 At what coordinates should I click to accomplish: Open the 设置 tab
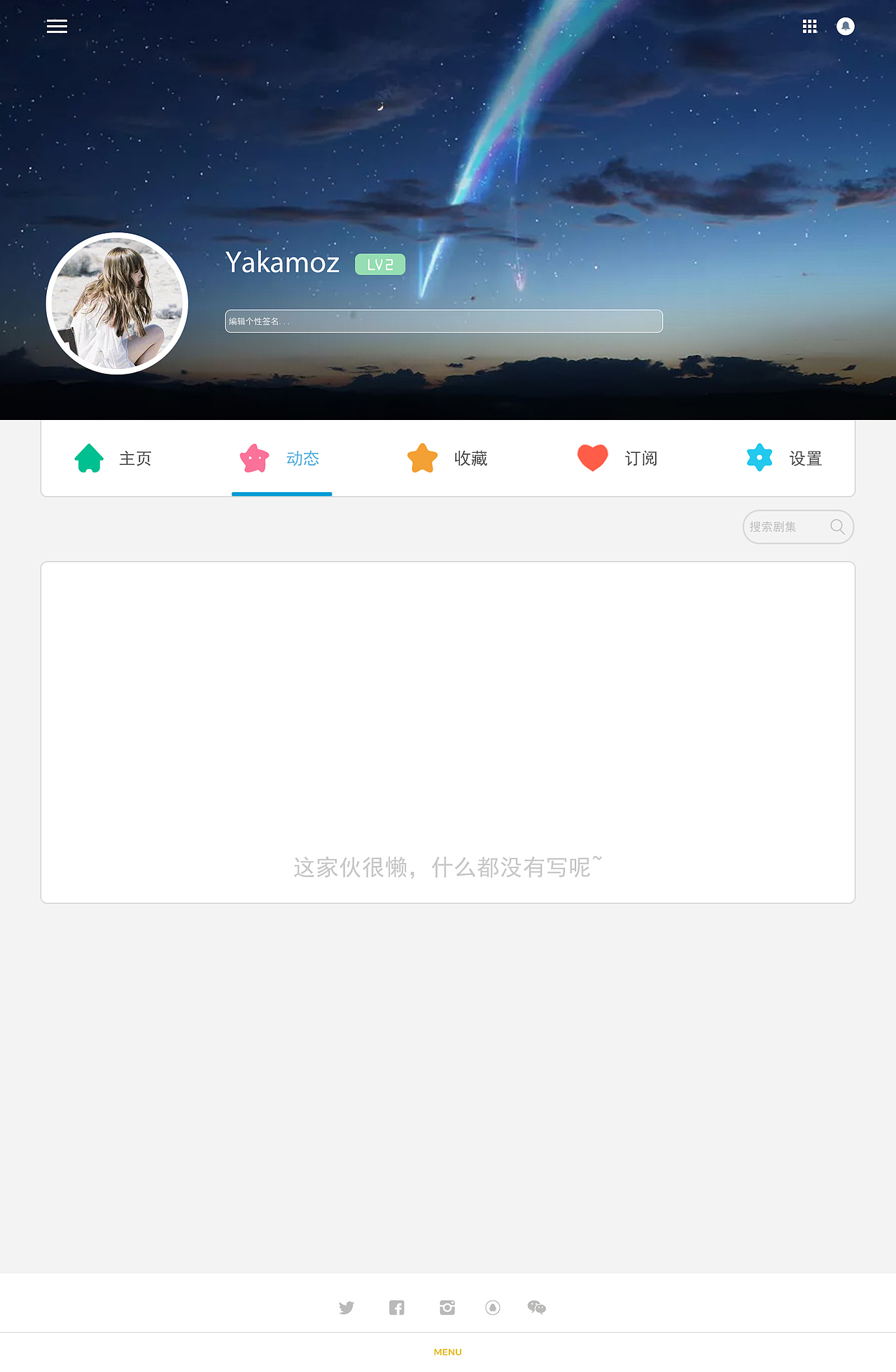pyautogui.click(x=784, y=458)
